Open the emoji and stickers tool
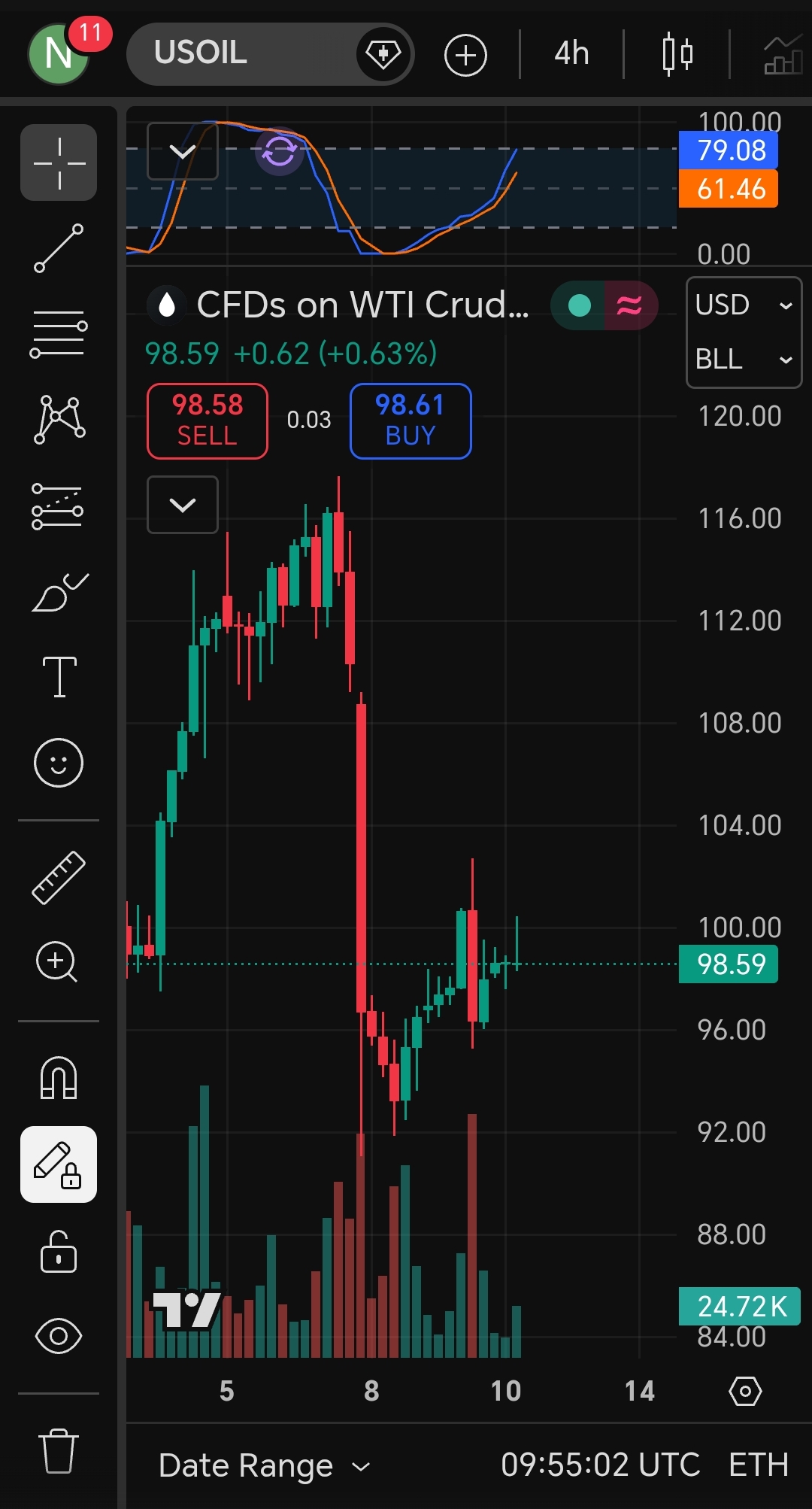Viewport: 812px width, 1509px height. [x=59, y=763]
